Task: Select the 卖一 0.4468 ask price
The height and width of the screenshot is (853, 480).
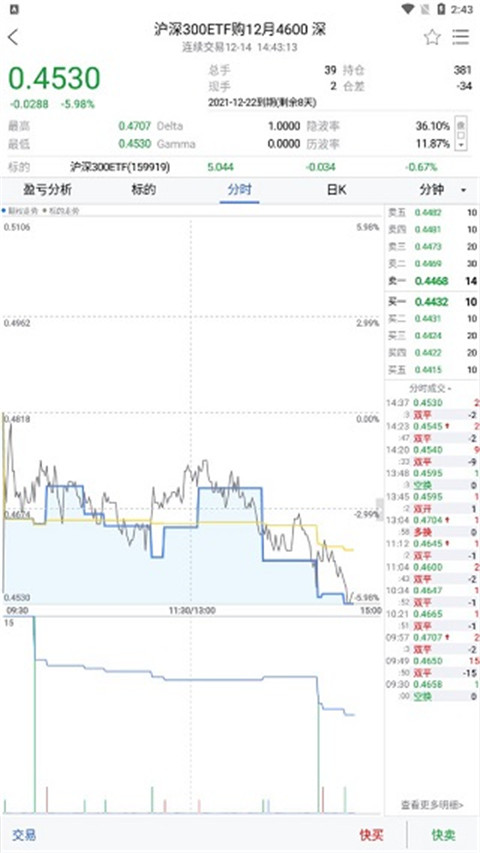Action: pos(432,281)
